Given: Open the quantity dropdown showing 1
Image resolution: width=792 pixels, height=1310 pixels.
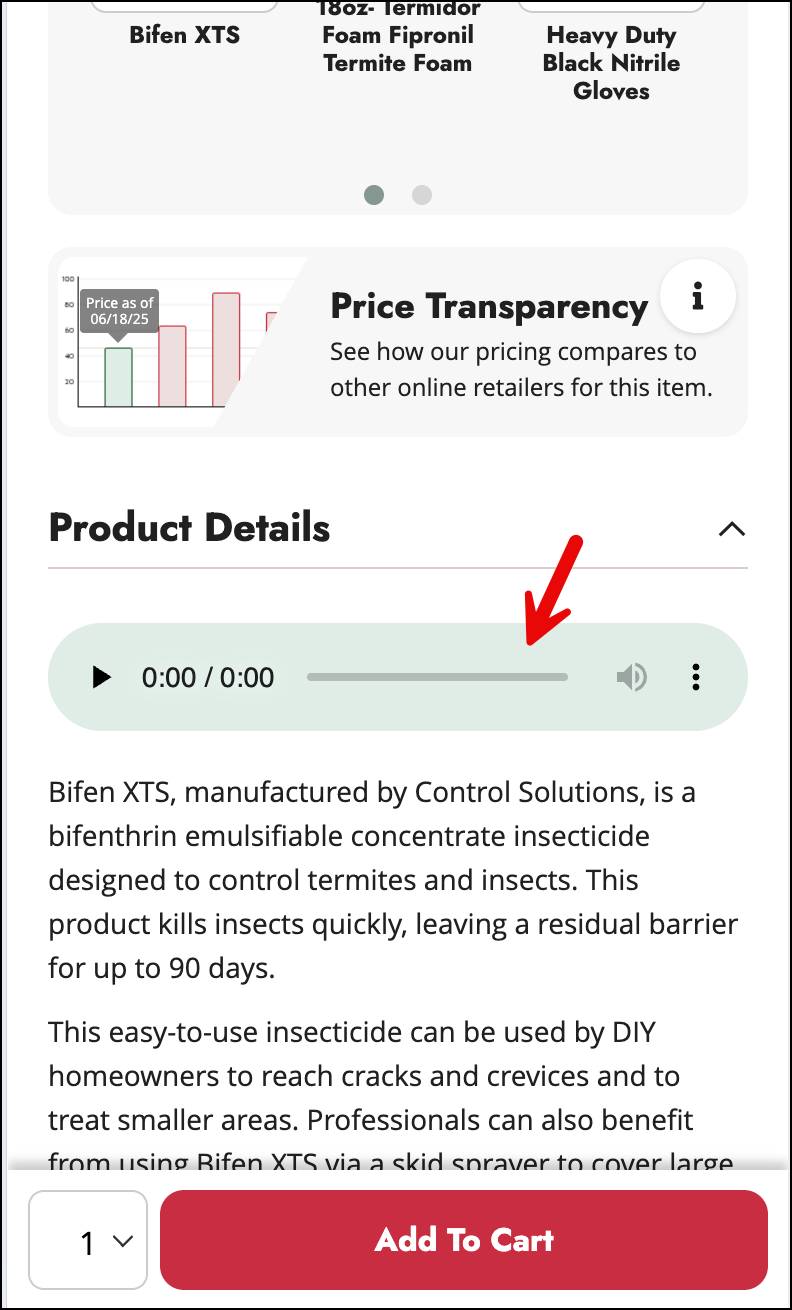Looking at the screenshot, I should [x=88, y=1240].
